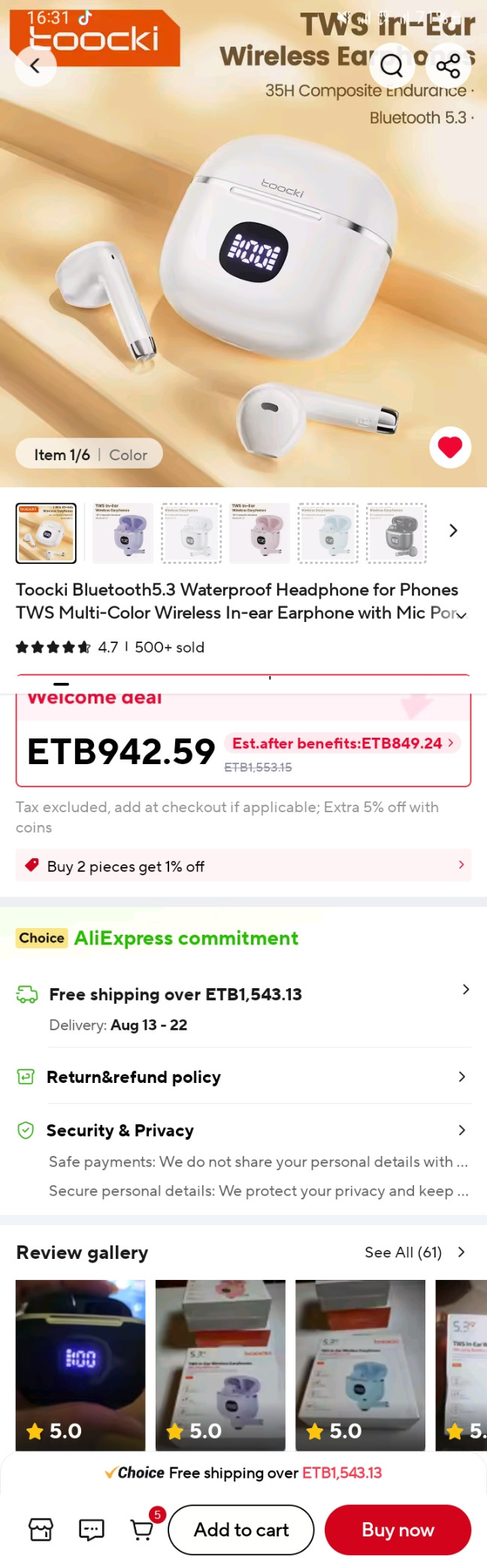
Task: Open free shipping and delivery details
Action: click(x=243, y=1008)
